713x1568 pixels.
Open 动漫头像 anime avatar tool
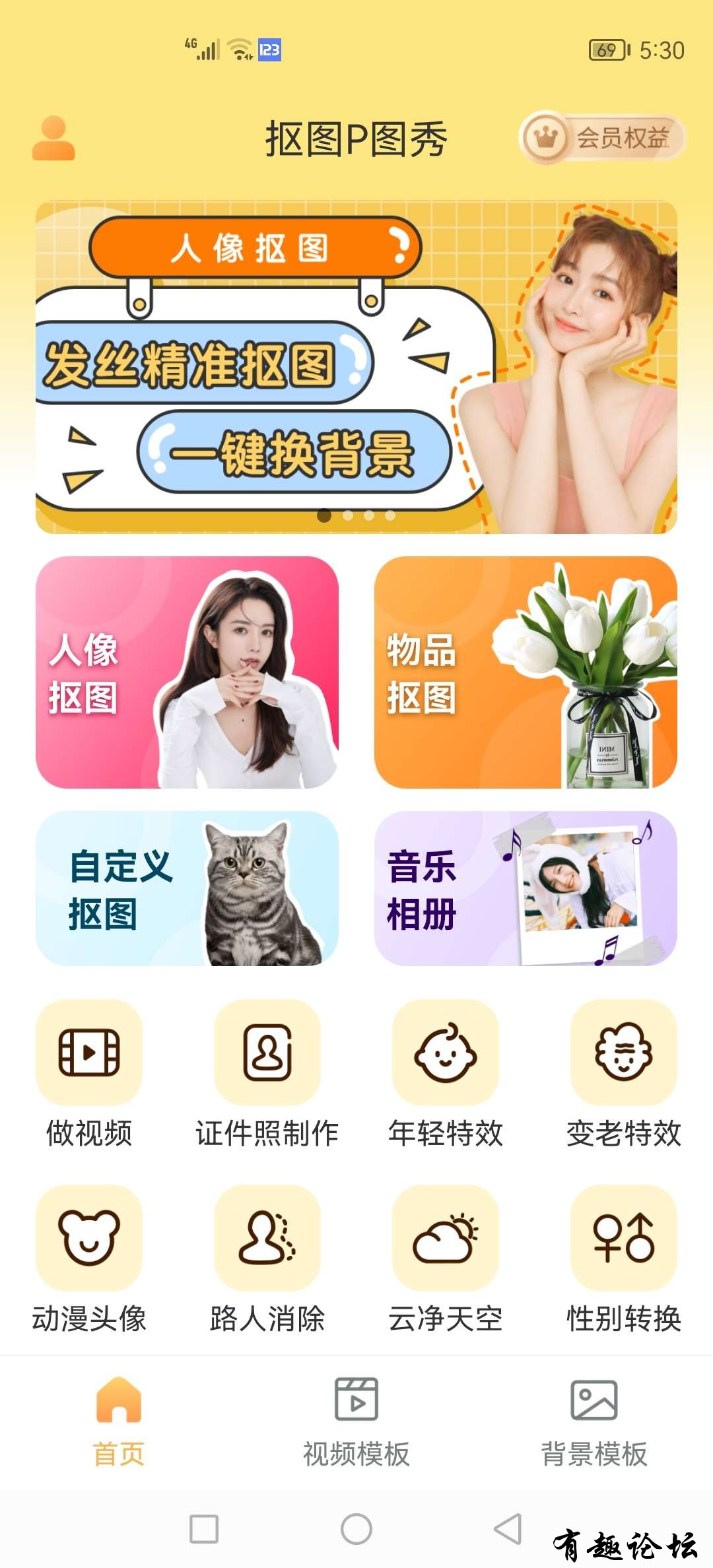[89, 1238]
